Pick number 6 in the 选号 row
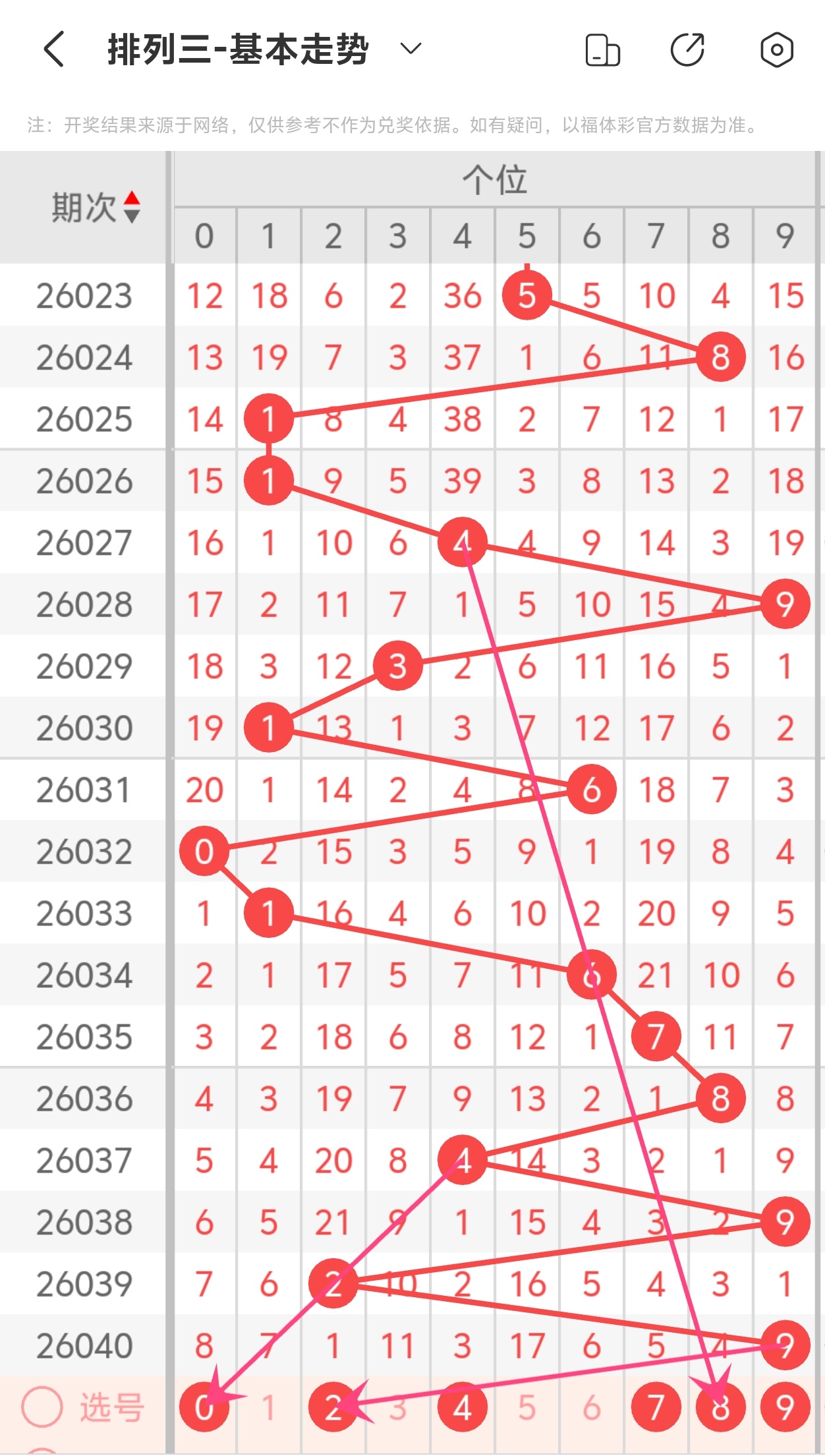825x1456 pixels. tap(591, 1408)
